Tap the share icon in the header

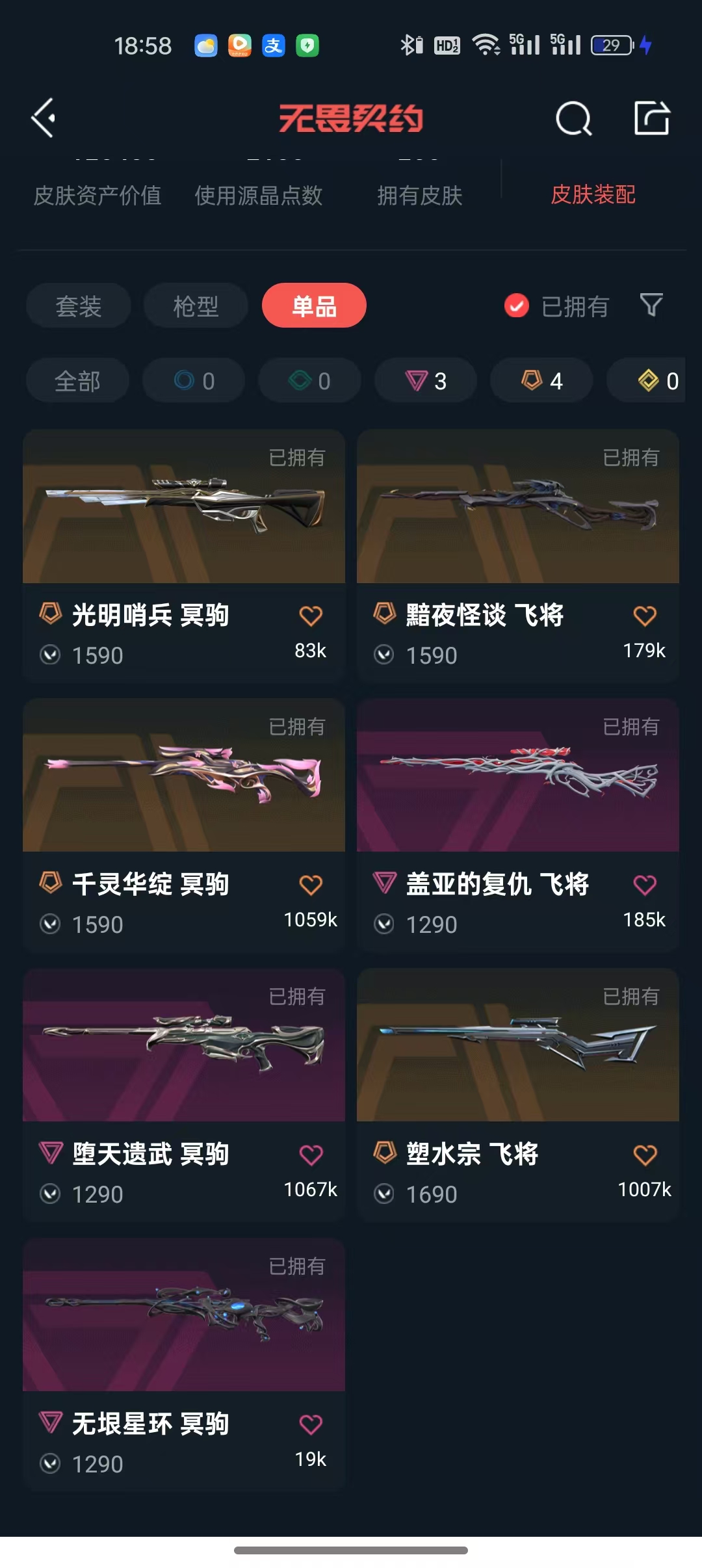click(652, 118)
